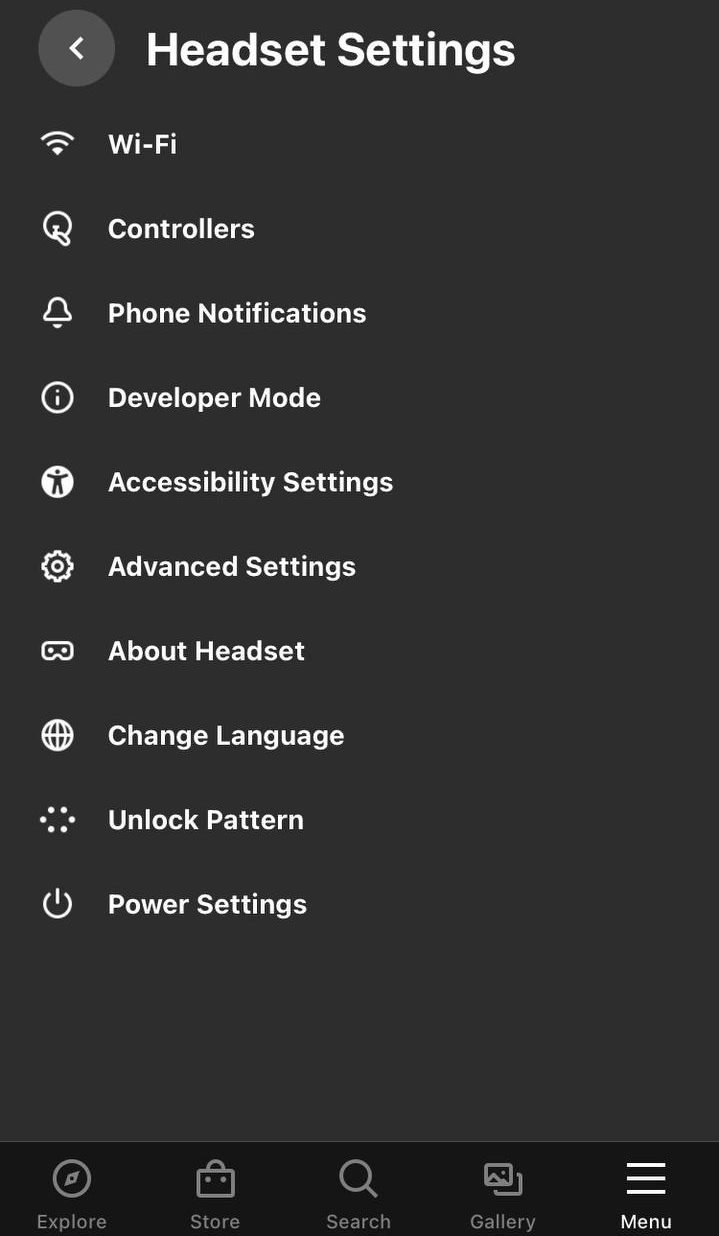Go to the Search tab
719x1236 pixels.
(x=358, y=1194)
